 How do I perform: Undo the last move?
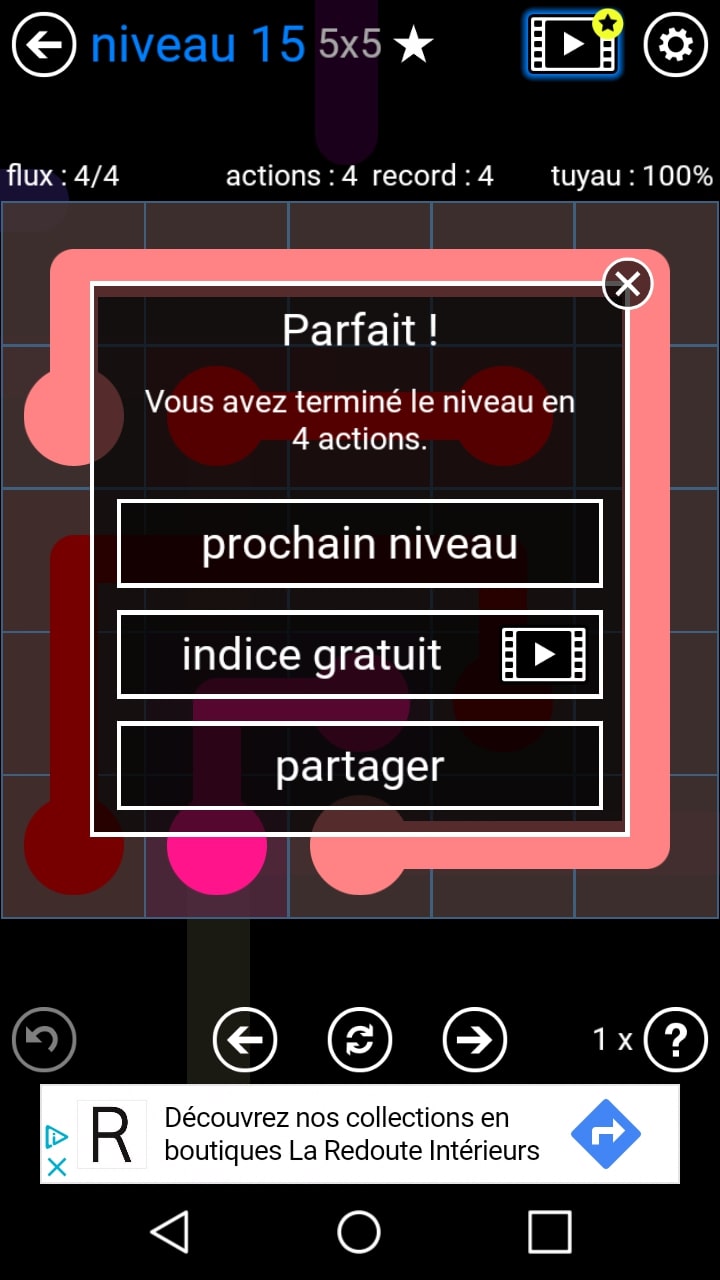click(44, 1040)
